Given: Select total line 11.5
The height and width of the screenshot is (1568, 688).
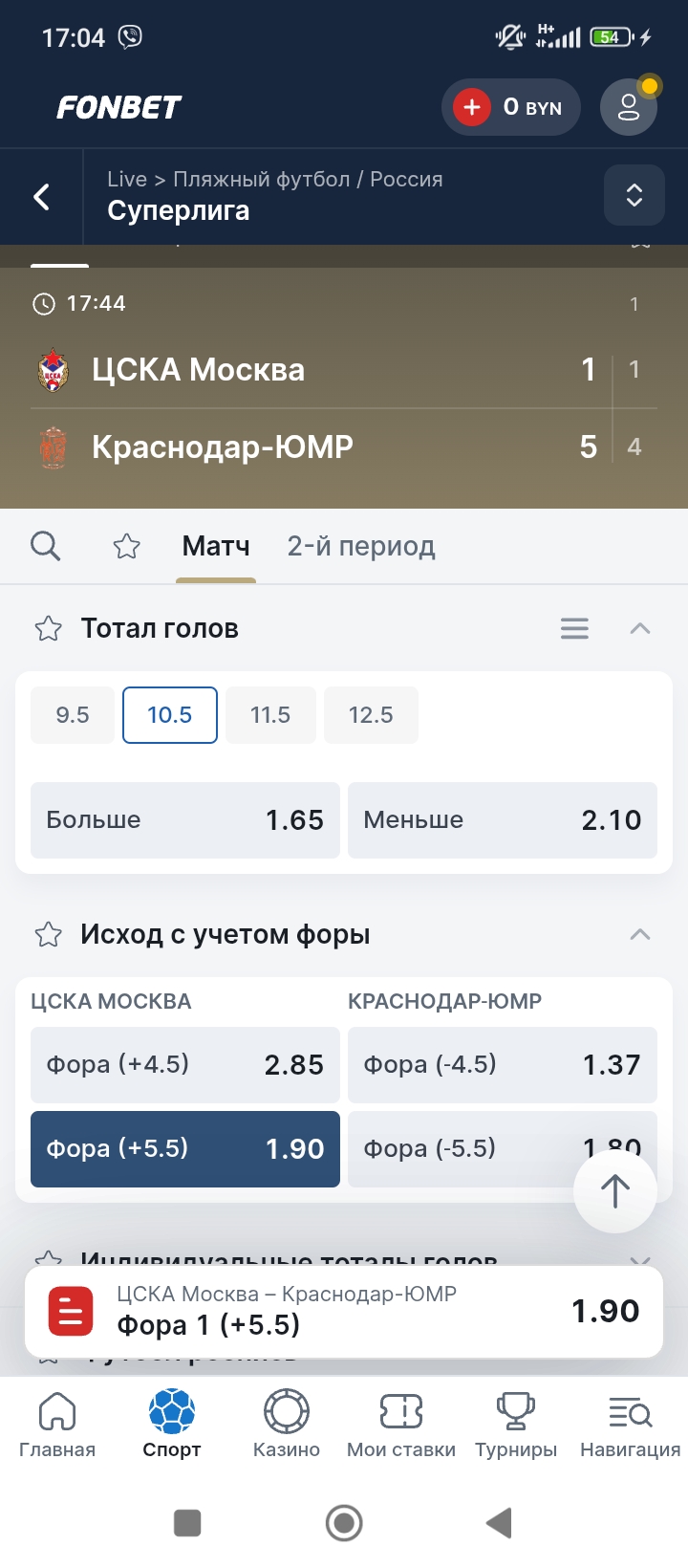Looking at the screenshot, I should (x=270, y=714).
